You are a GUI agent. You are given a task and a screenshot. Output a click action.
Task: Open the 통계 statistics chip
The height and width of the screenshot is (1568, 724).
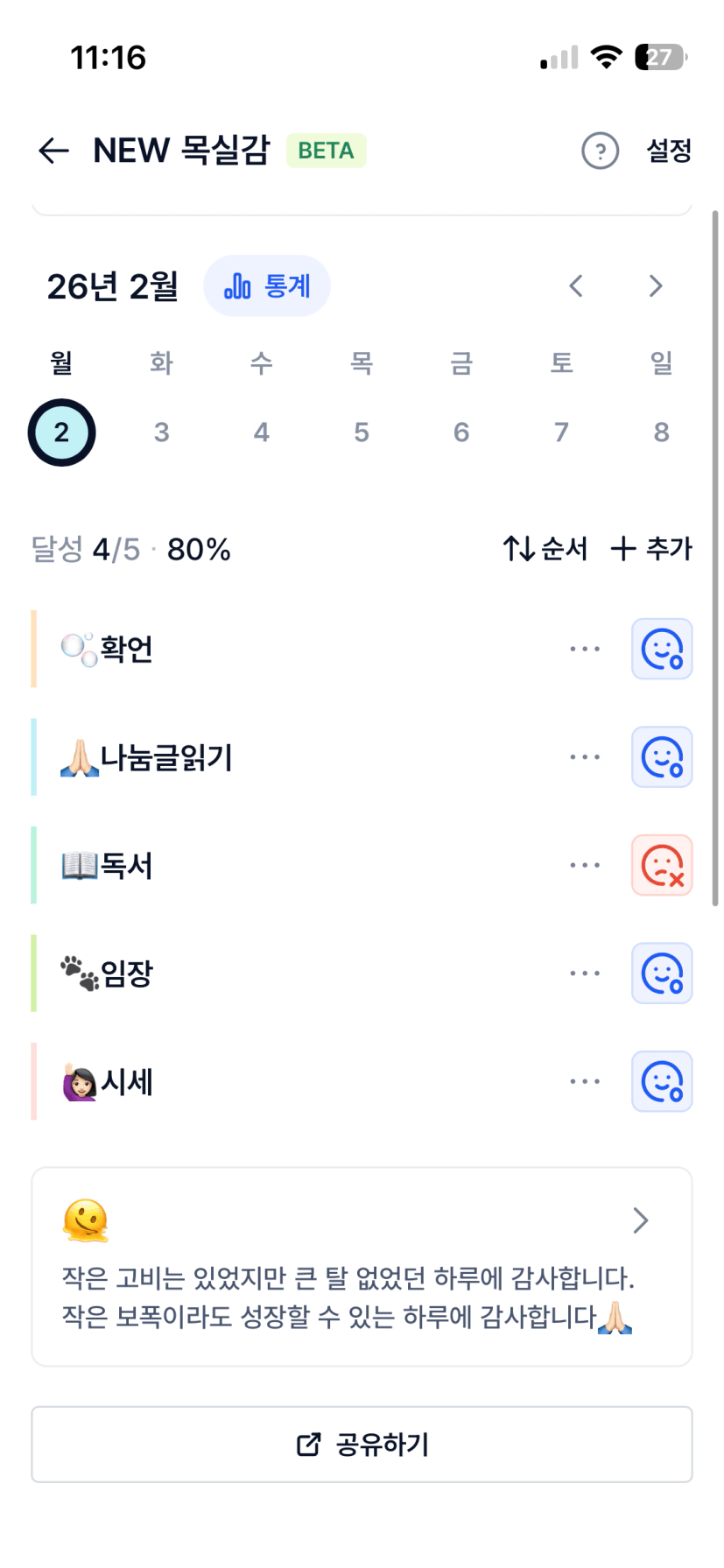tap(267, 286)
